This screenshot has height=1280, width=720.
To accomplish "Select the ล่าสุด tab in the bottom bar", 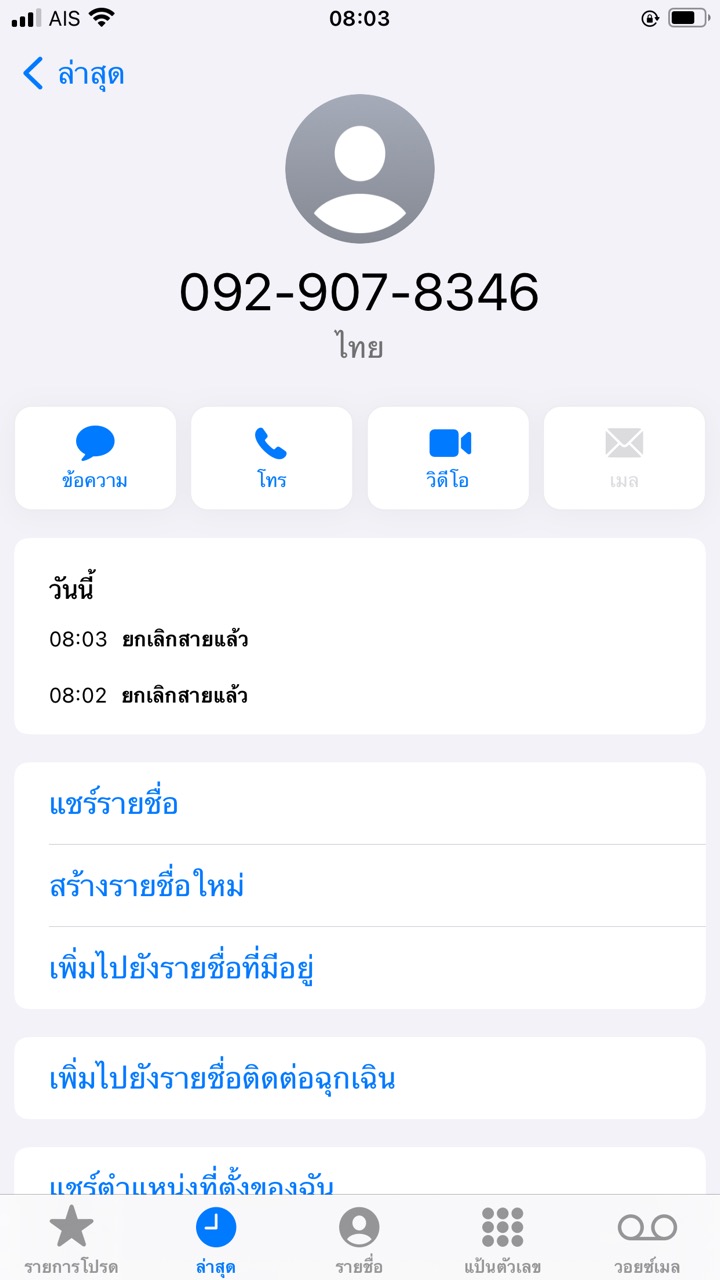I will click(x=216, y=1238).
